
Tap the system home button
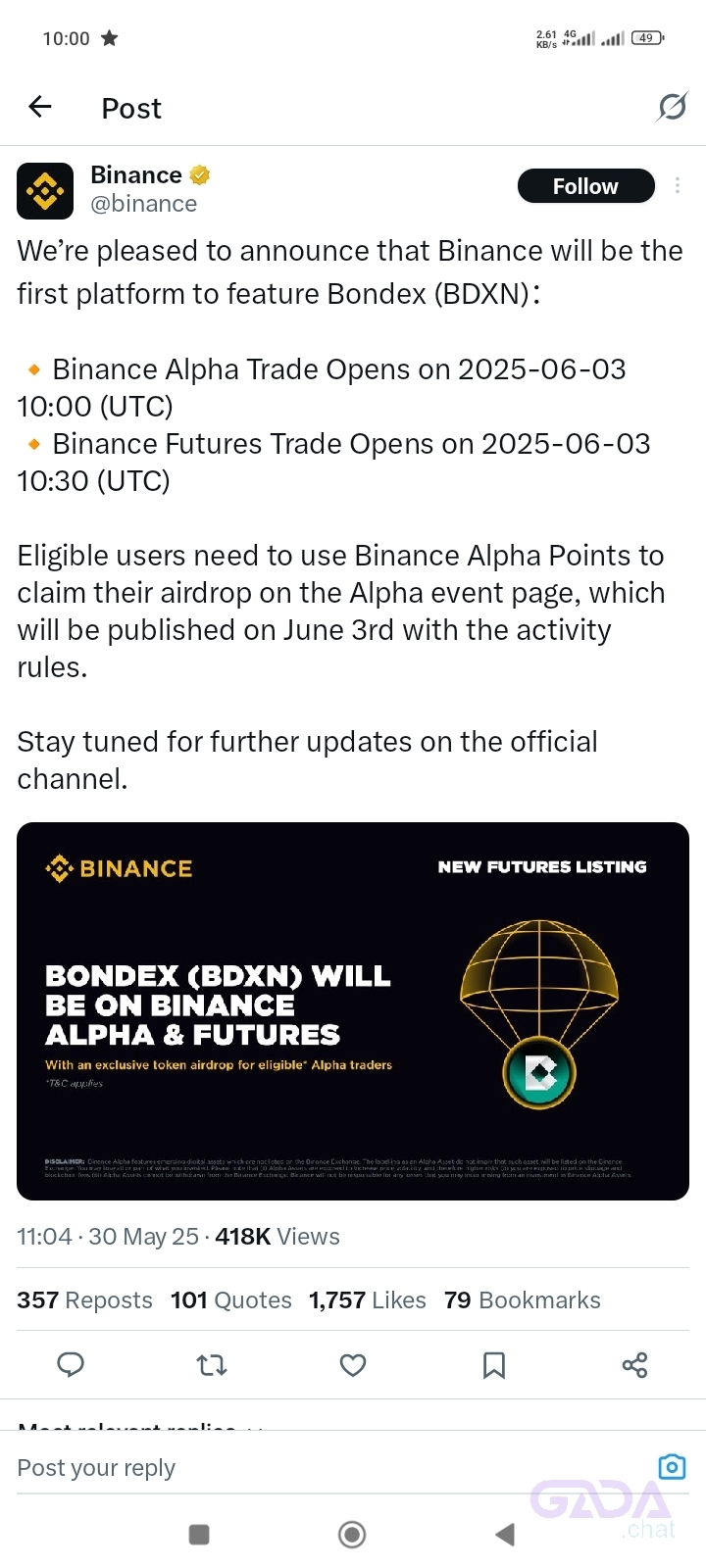(352, 1535)
